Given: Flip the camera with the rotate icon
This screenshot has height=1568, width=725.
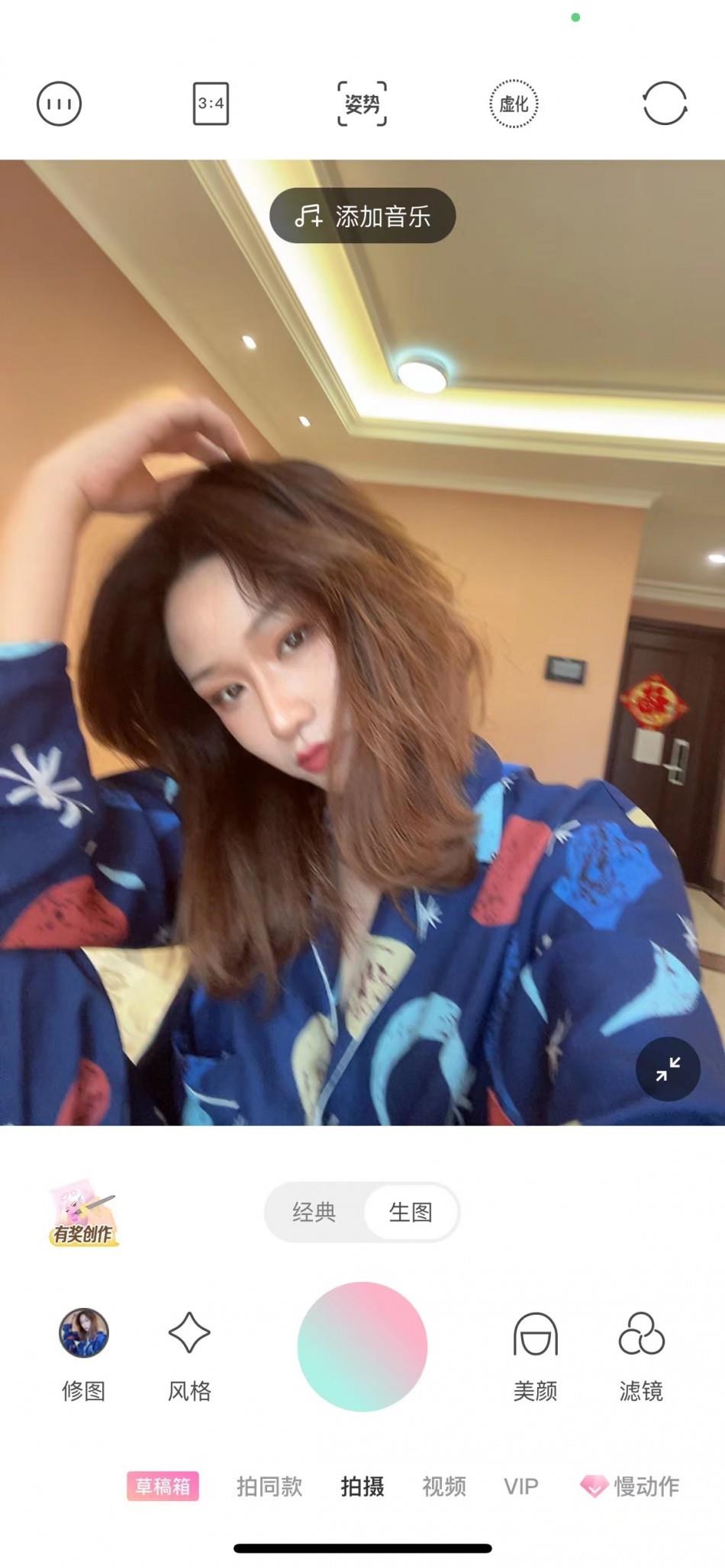Looking at the screenshot, I should 665,104.
